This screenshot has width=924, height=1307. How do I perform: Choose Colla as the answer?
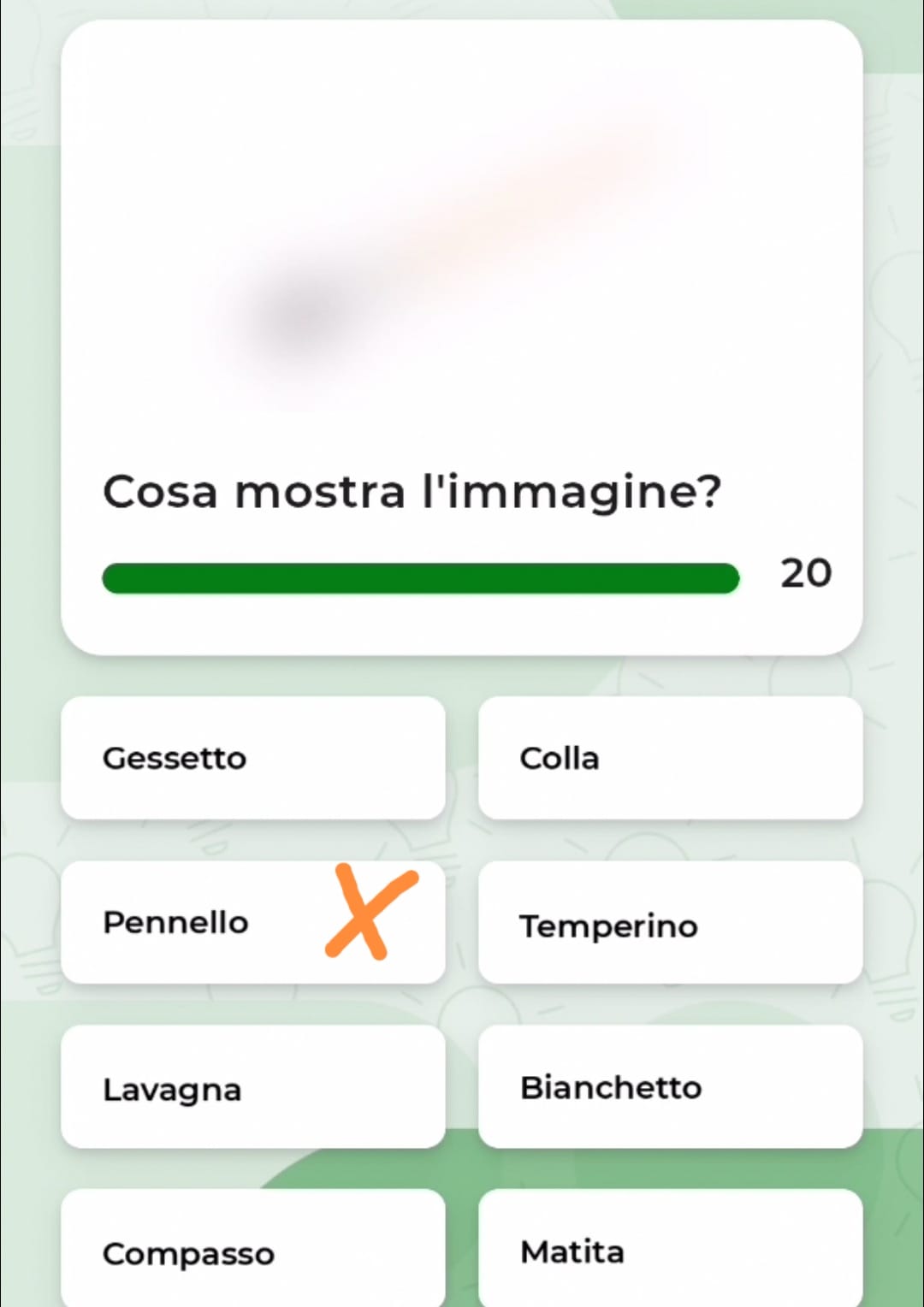670,758
